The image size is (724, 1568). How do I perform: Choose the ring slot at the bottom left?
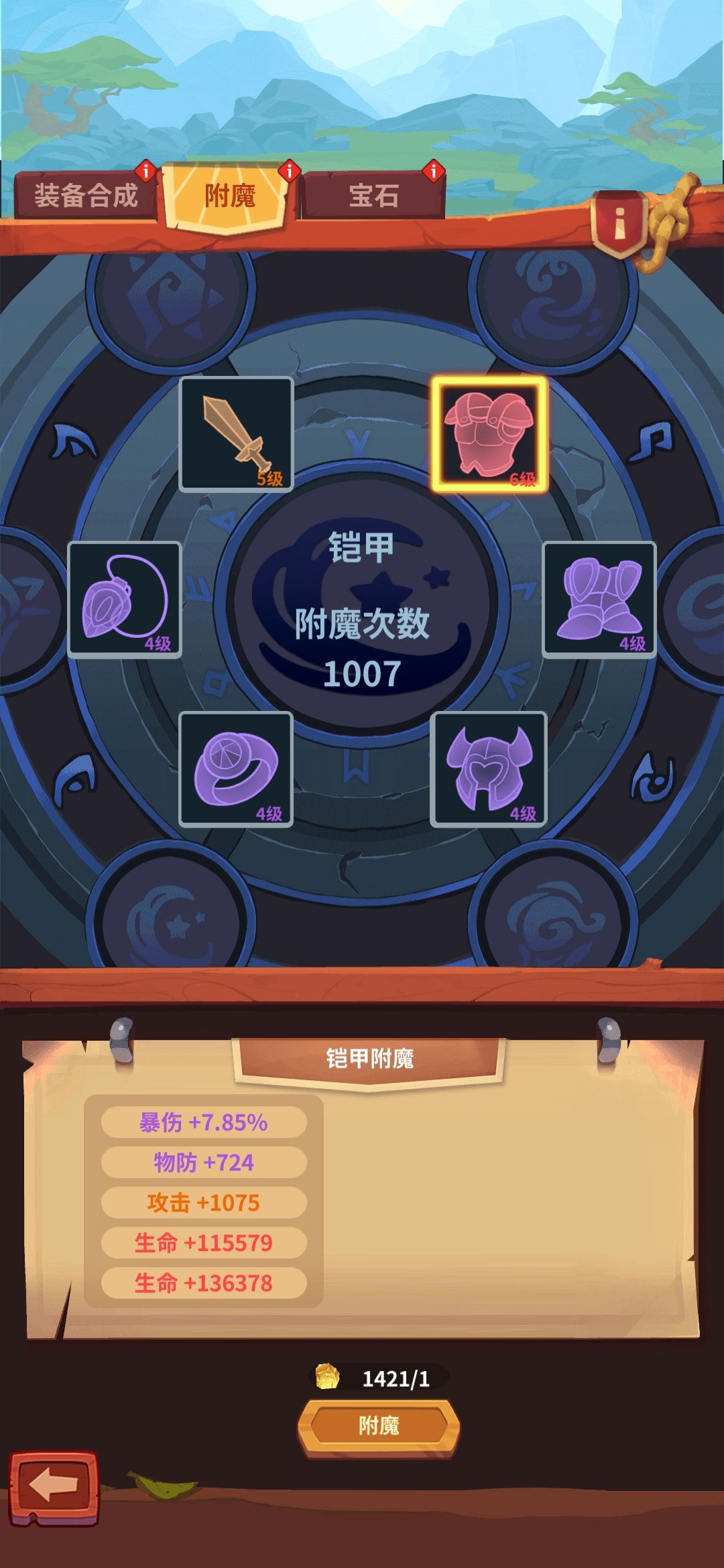[237, 769]
